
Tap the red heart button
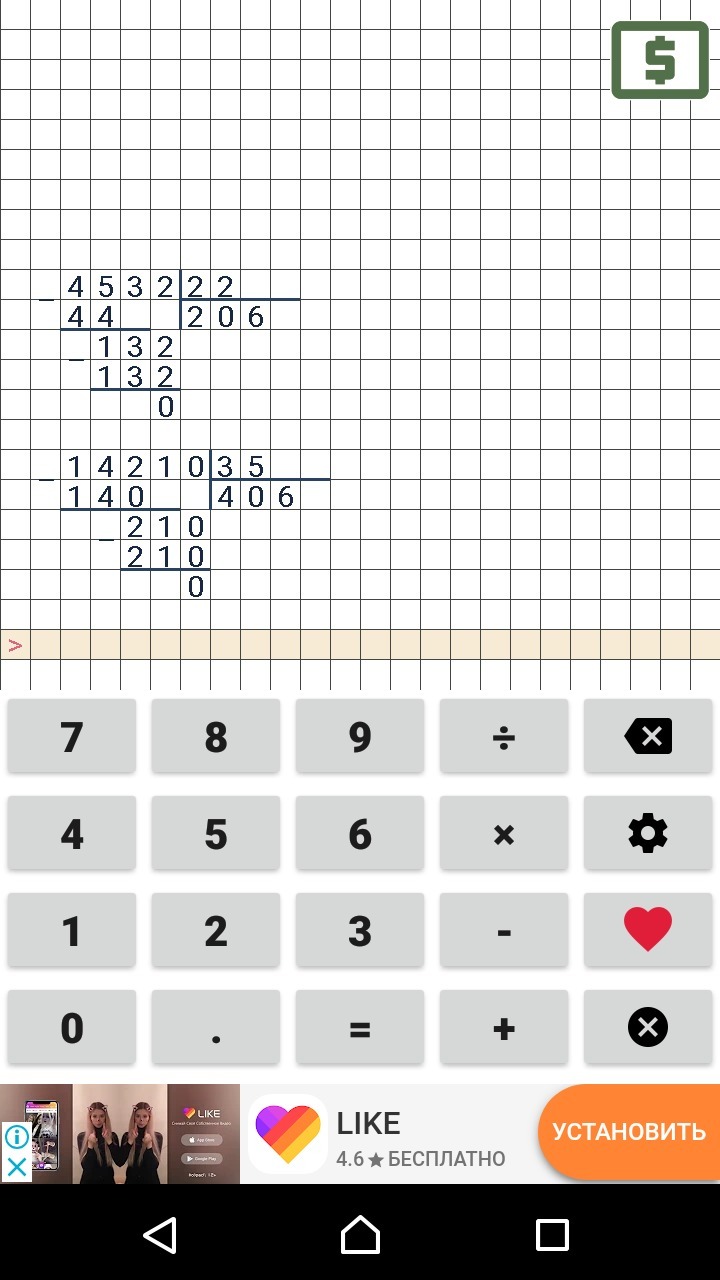click(x=648, y=930)
